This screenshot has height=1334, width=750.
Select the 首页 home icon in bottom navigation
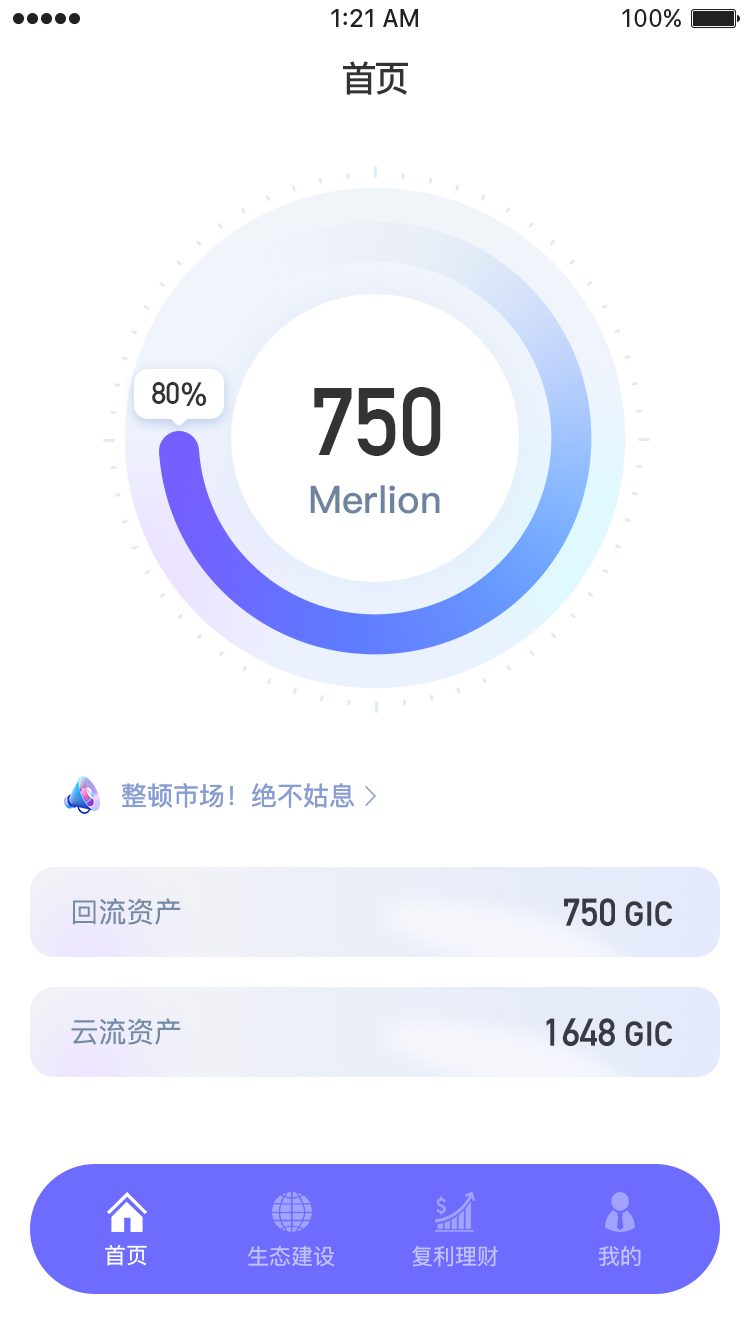(x=125, y=1210)
